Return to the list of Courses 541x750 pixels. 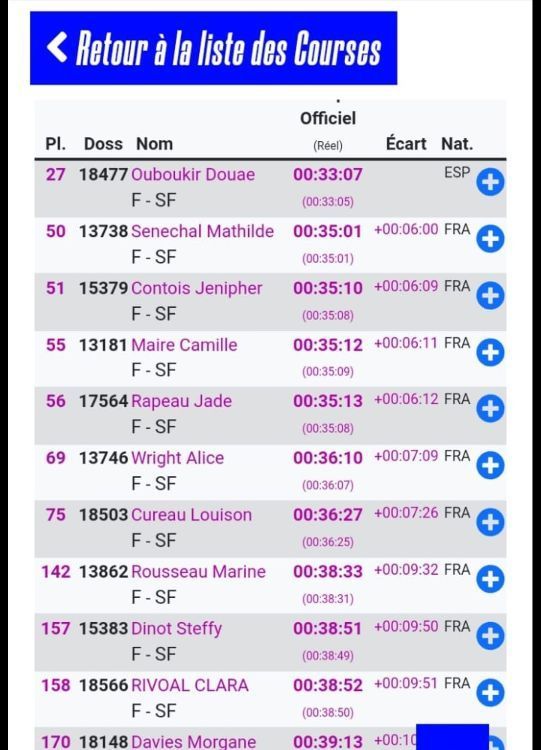tap(213, 48)
